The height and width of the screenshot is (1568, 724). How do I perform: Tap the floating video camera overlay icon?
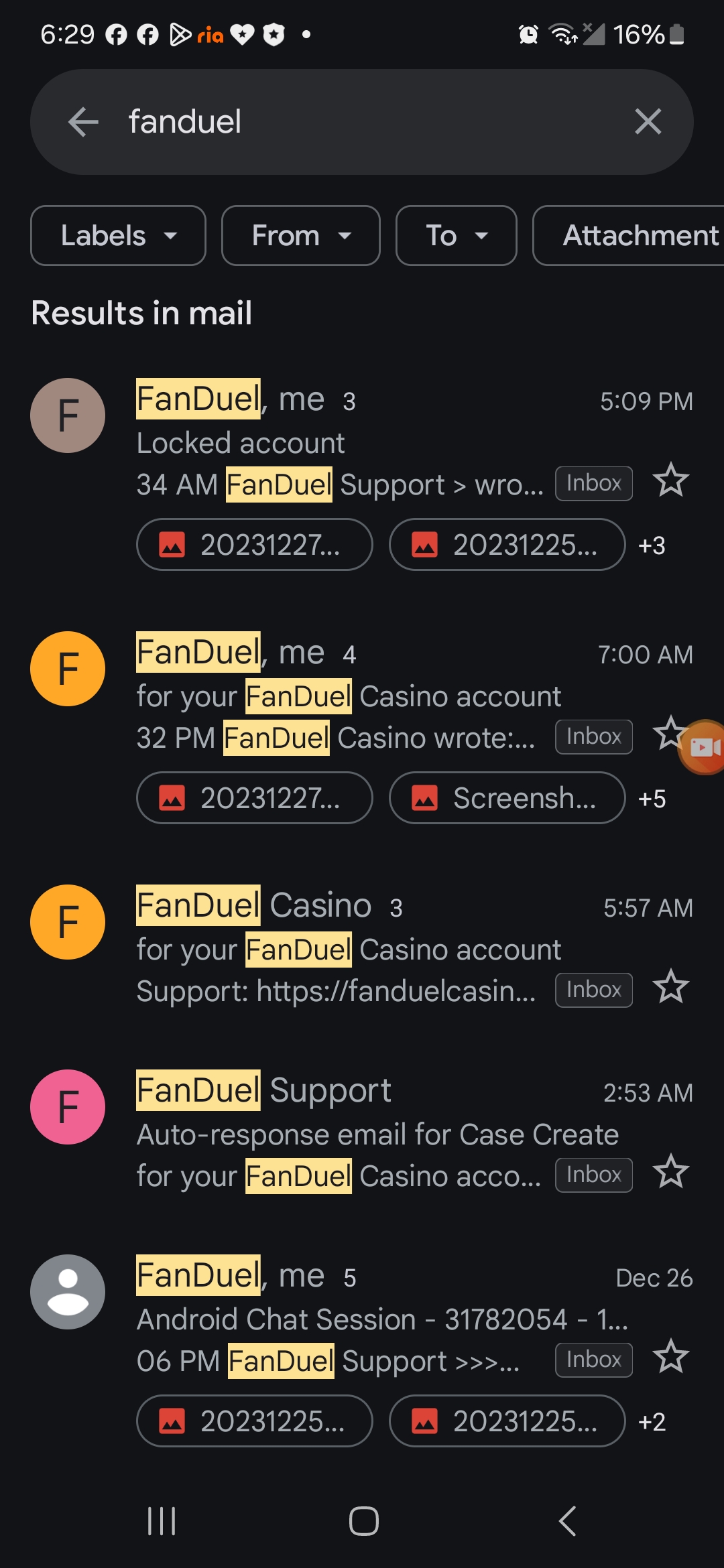pos(702,748)
